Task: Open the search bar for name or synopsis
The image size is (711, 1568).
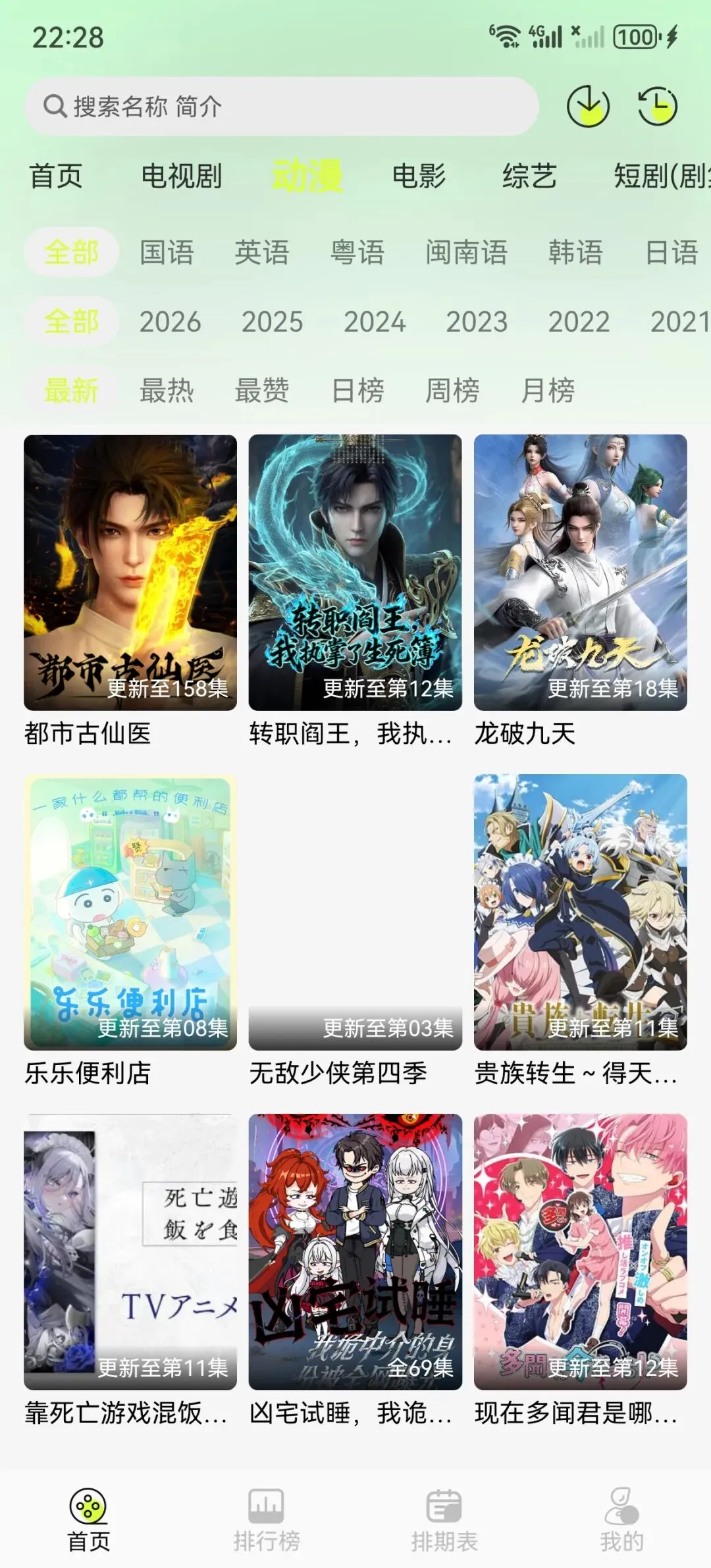Action: (281, 107)
